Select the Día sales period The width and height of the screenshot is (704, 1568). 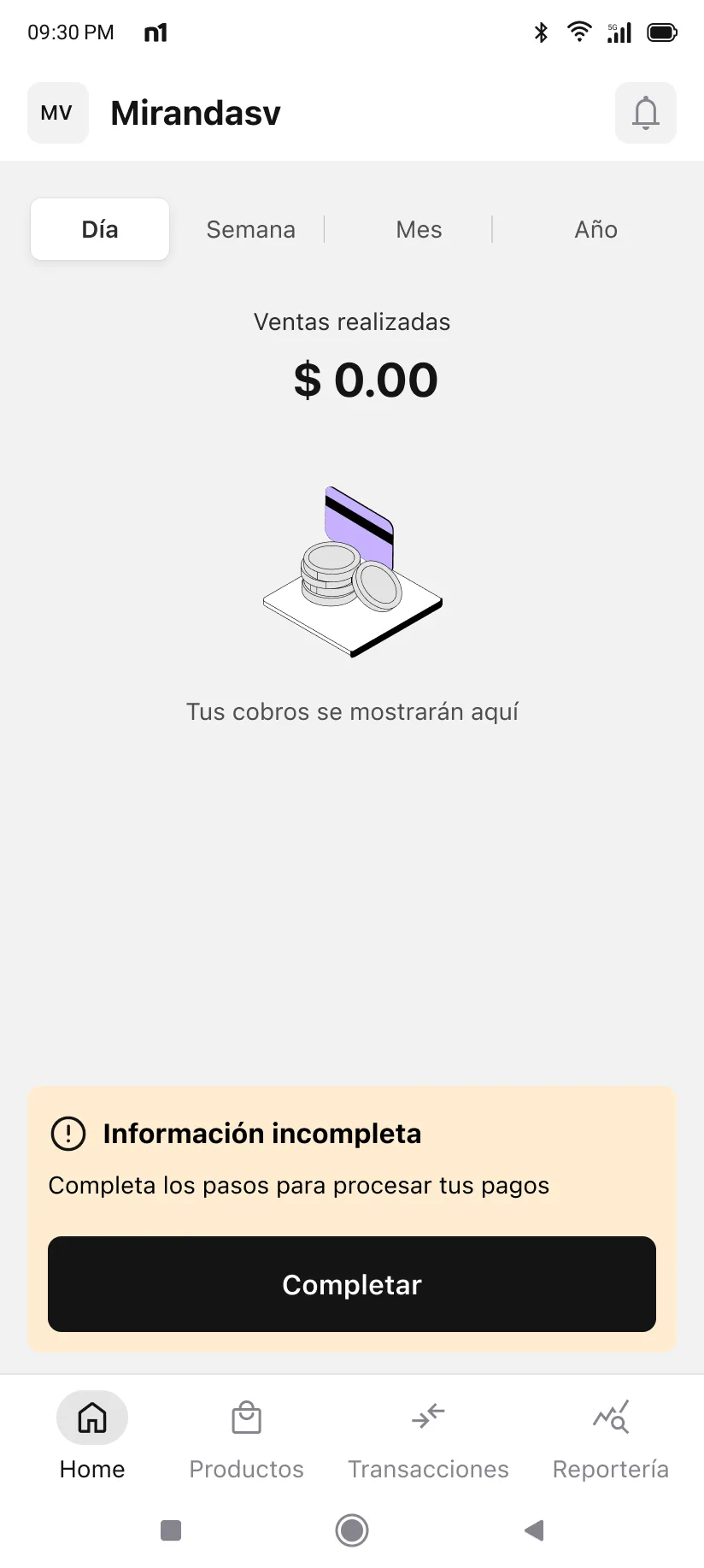(x=100, y=229)
